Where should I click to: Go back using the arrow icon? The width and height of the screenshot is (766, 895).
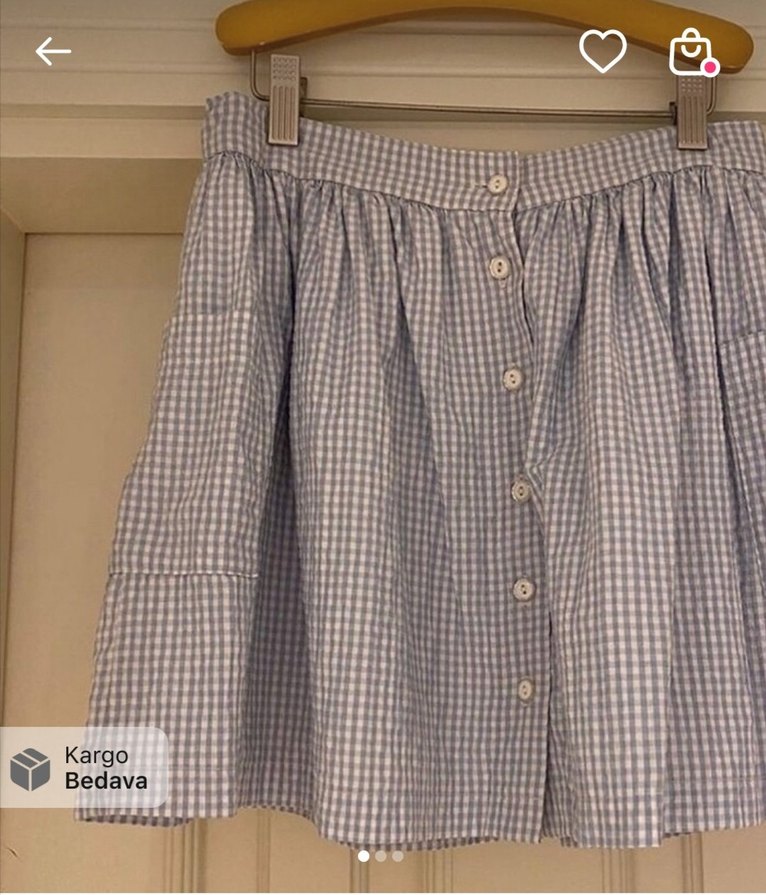coord(53,52)
